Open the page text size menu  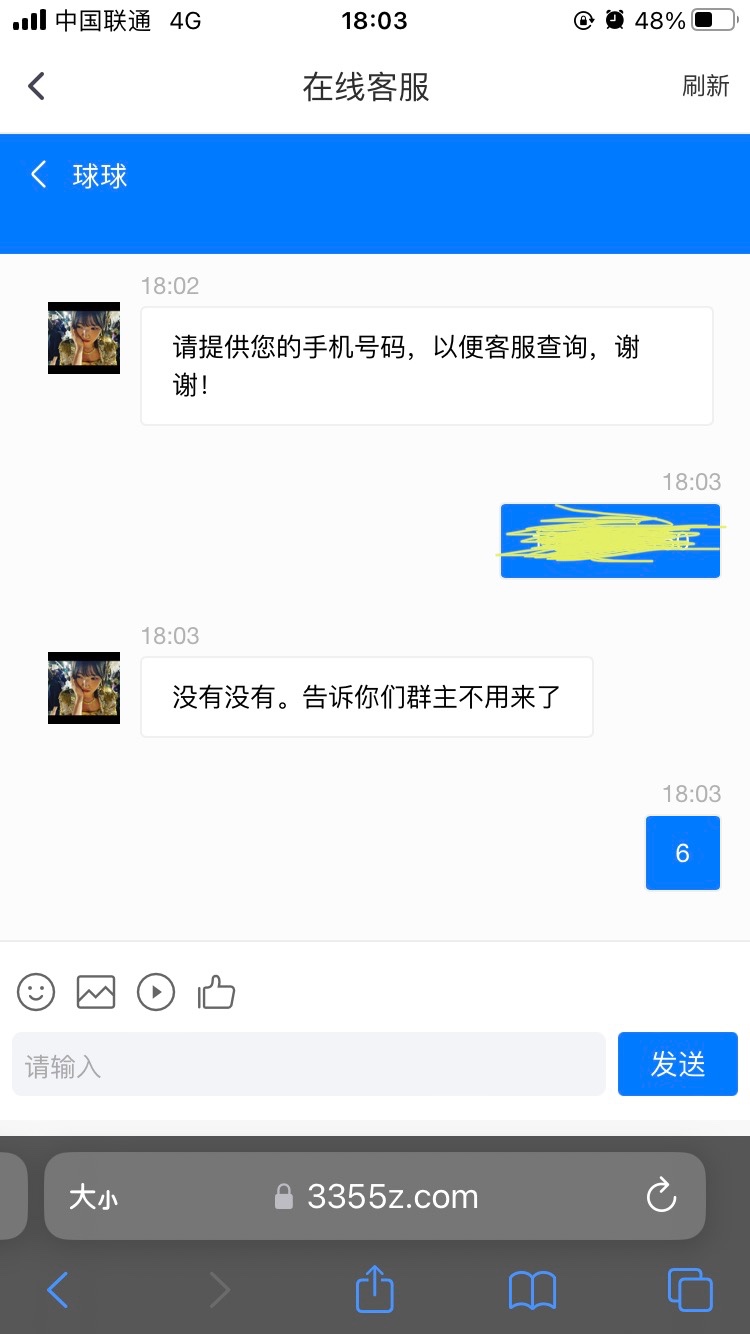(92, 1197)
